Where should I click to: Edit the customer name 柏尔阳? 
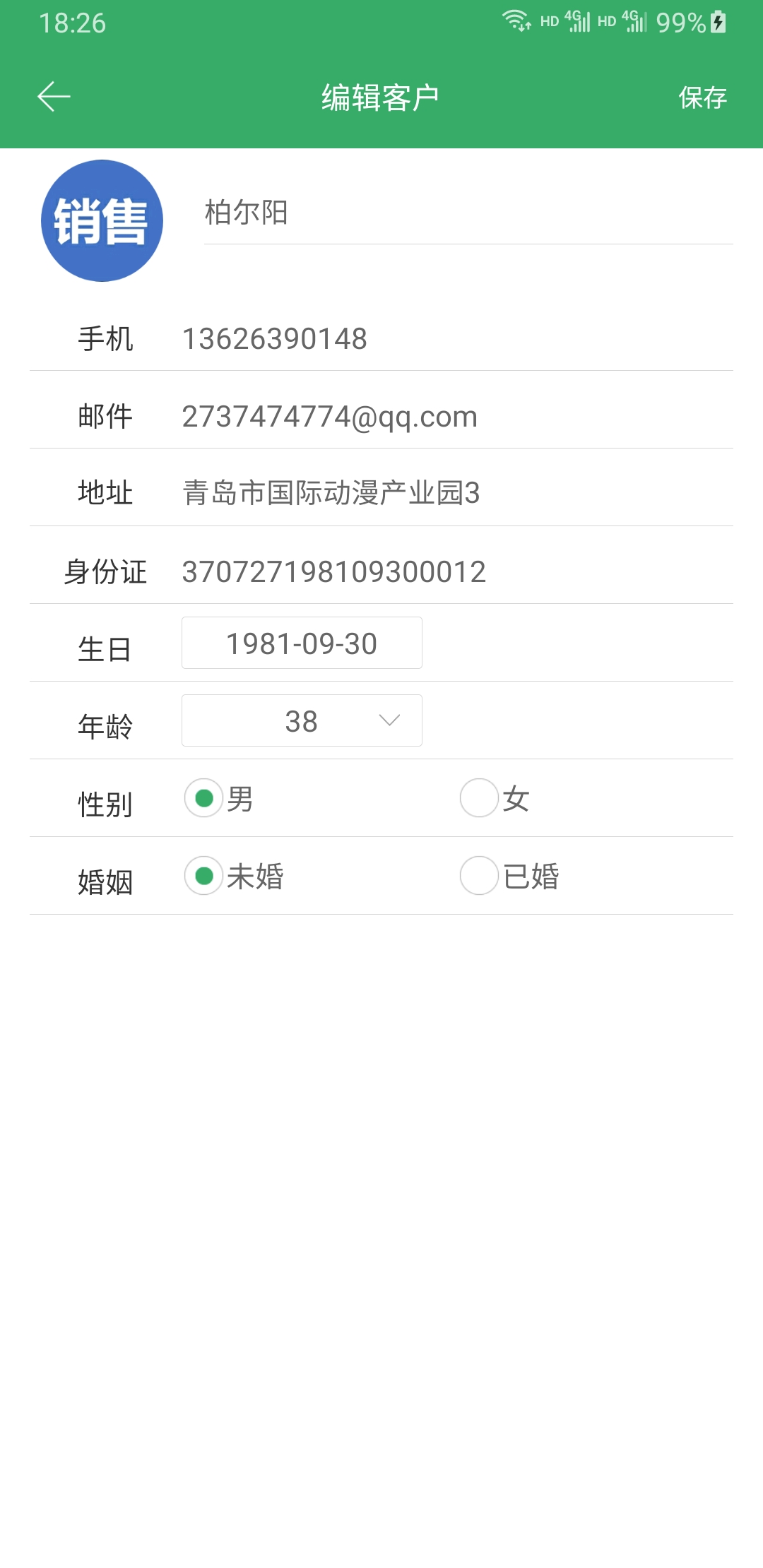pyautogui.click(x=466, y=213)
